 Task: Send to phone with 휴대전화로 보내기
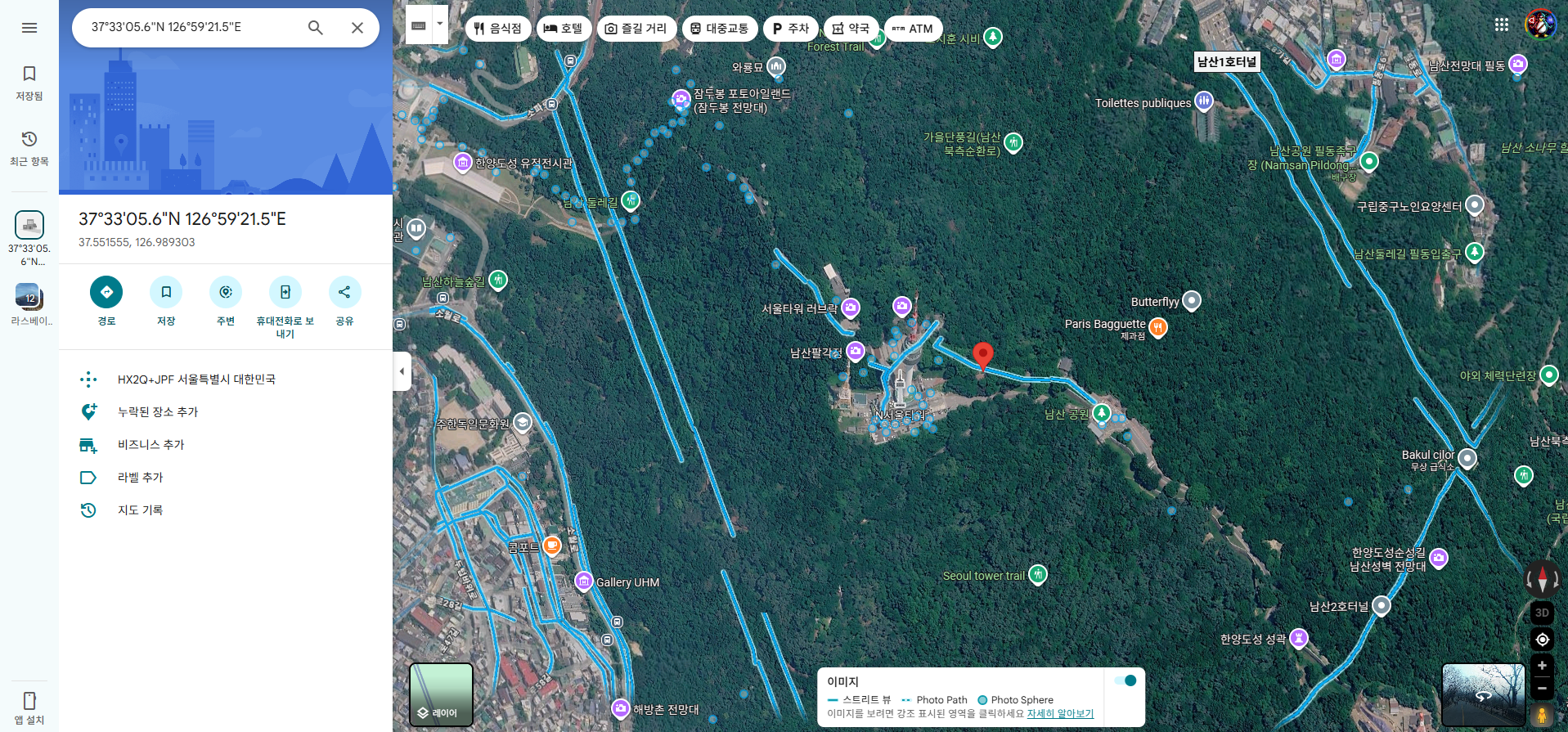285,308
